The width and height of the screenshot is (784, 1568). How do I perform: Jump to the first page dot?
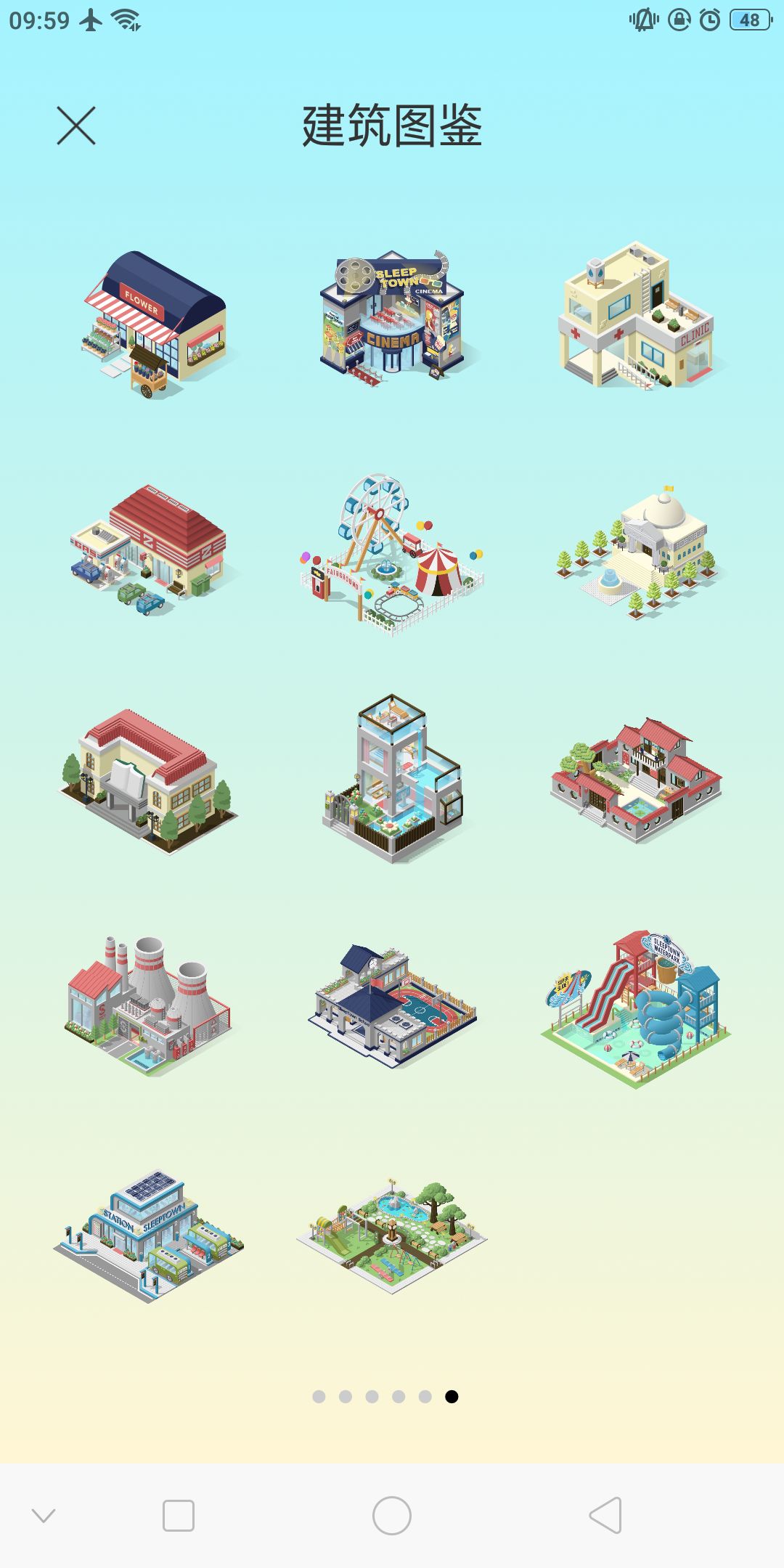pos(319,1396)
